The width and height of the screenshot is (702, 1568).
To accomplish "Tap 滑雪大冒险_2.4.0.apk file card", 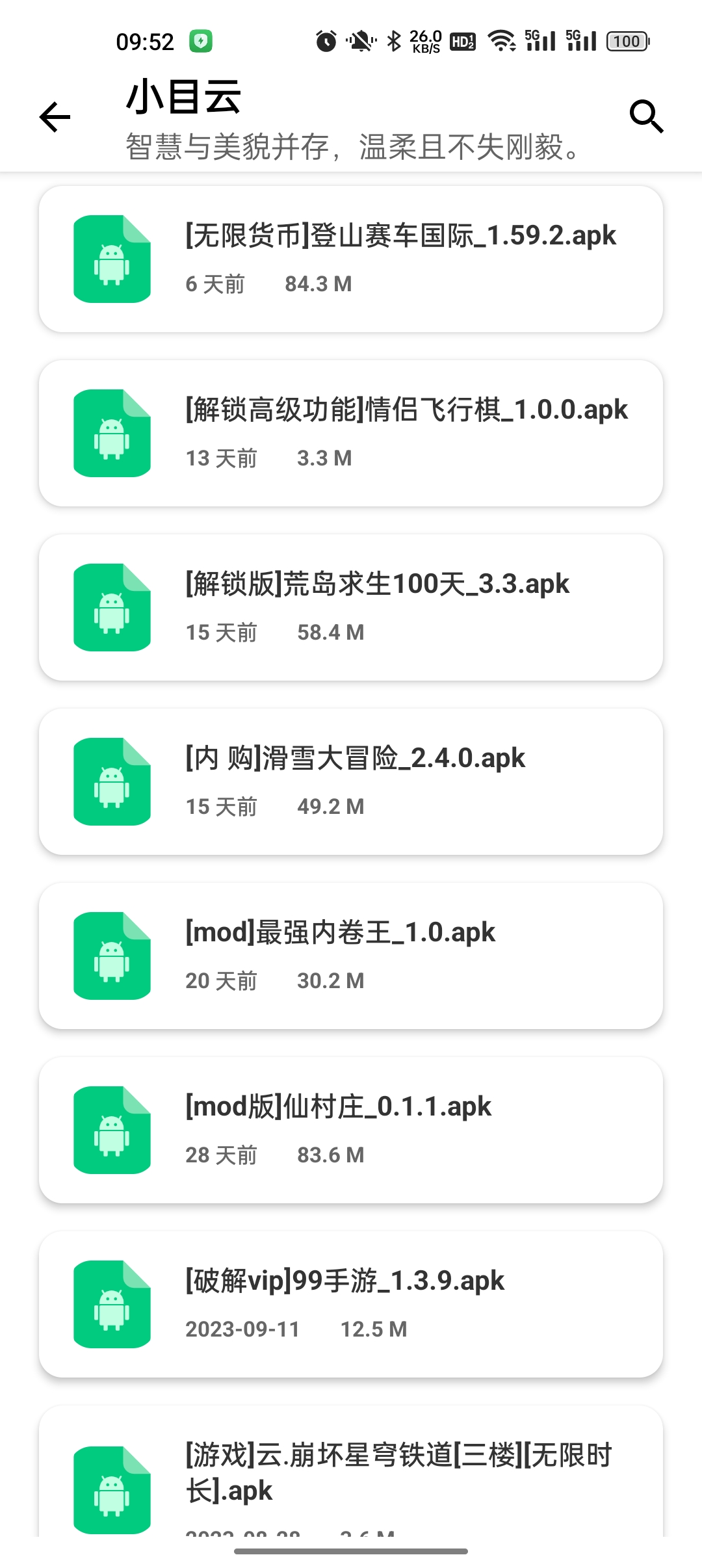I will pos(351,781).
